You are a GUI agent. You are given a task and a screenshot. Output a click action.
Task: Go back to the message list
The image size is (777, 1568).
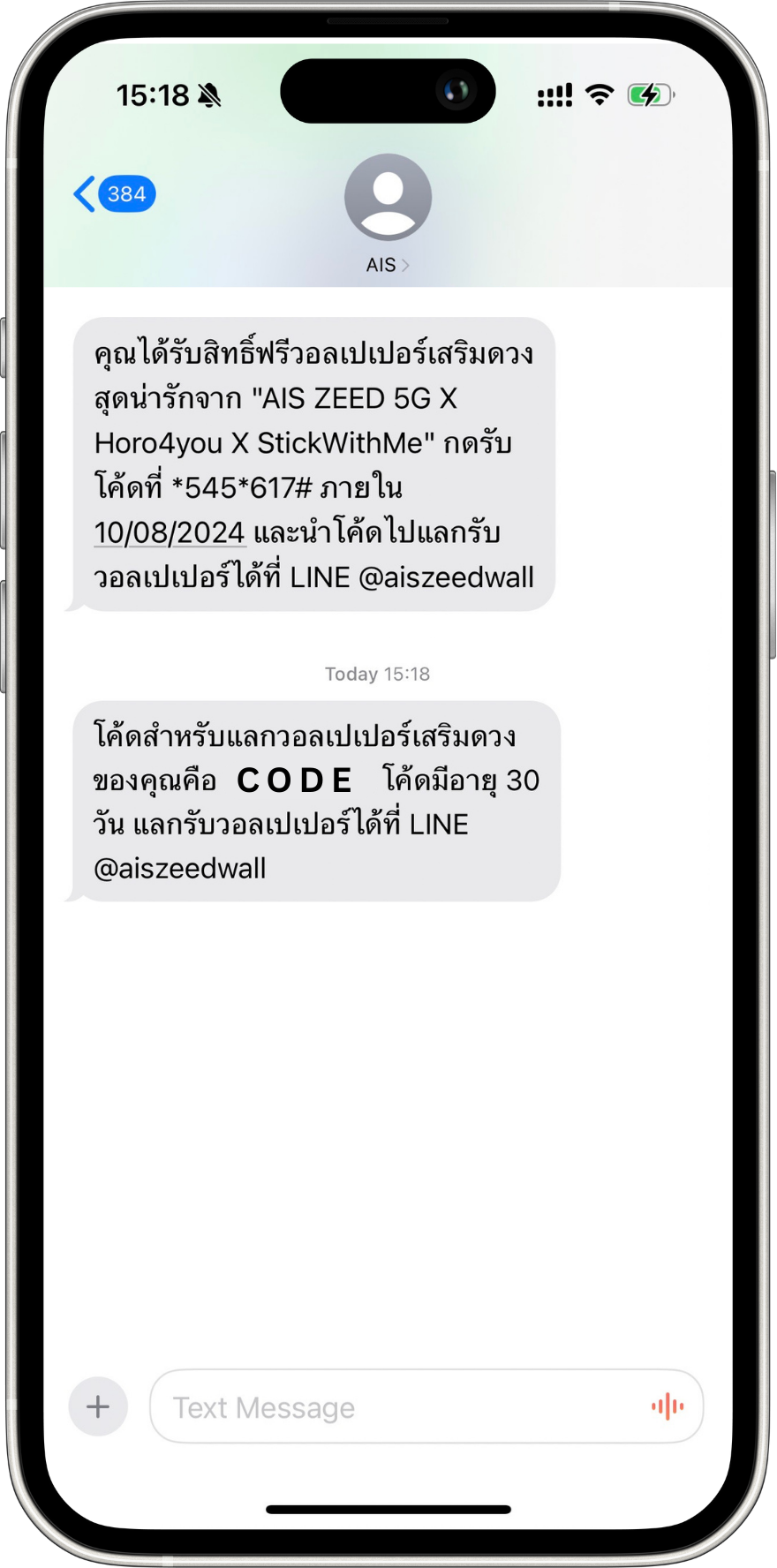[114, 194]
